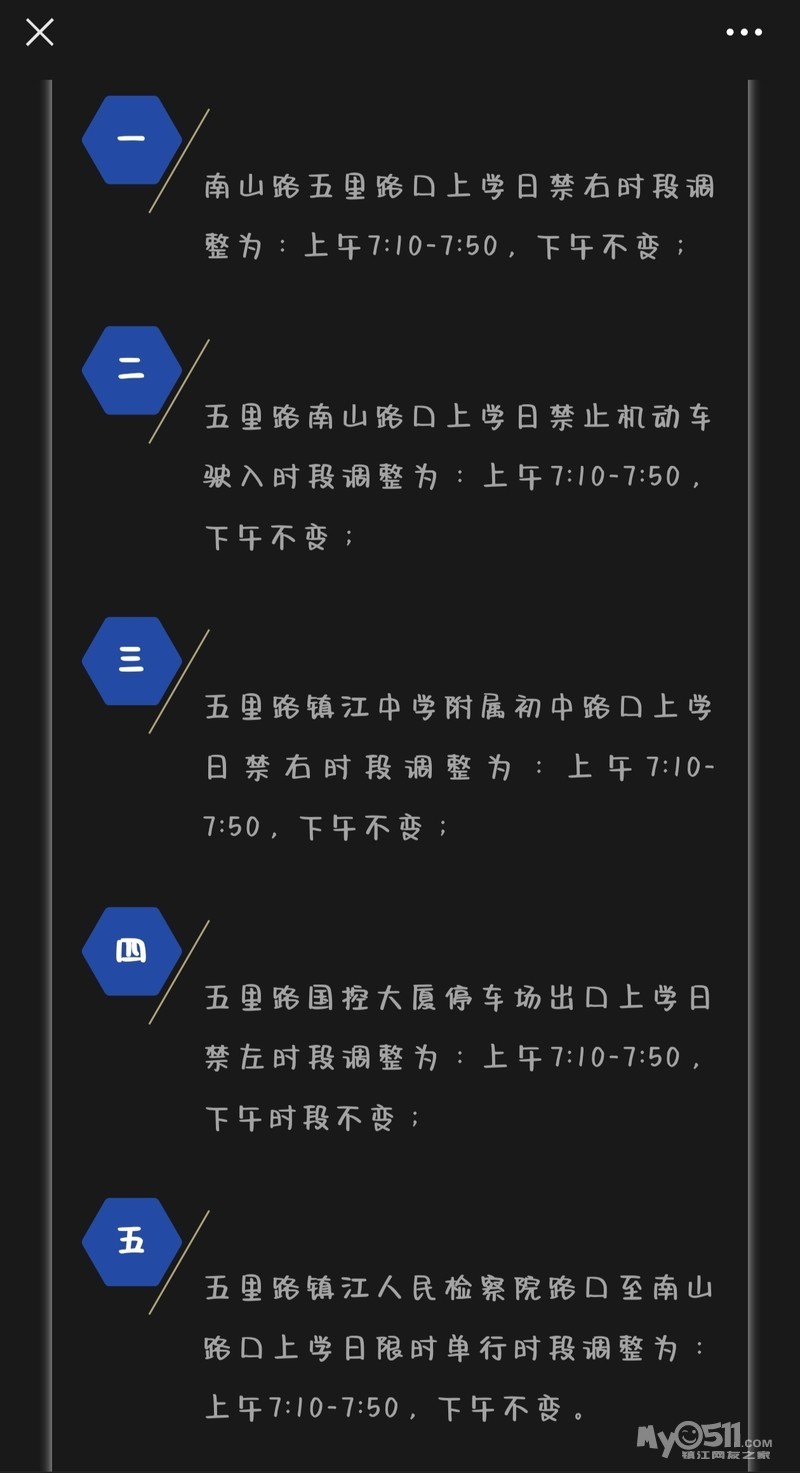800x1473 pixels.
Task: Close the article page
Action: pos(39,33)
